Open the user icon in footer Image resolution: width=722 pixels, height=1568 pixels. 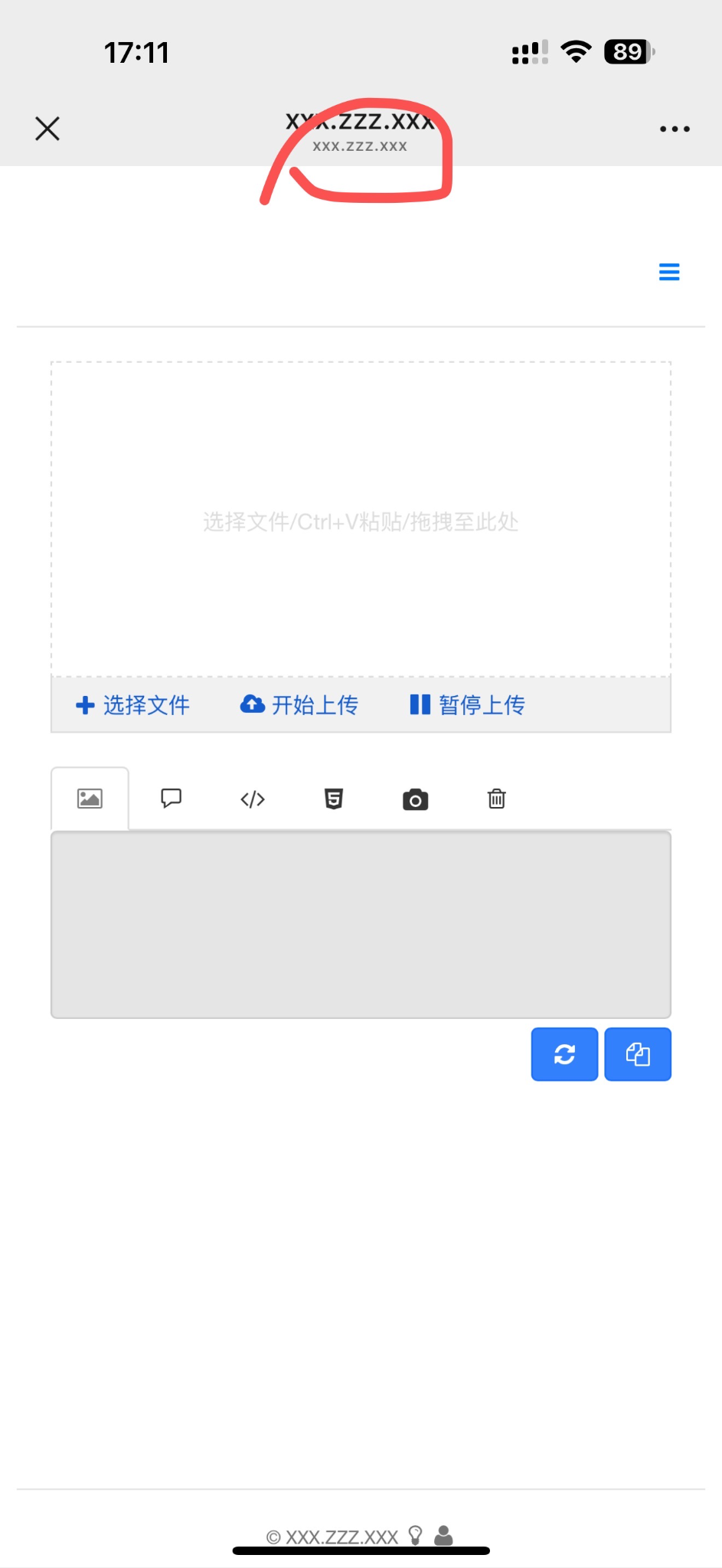pyautogui.click(x=444, y=1534)
